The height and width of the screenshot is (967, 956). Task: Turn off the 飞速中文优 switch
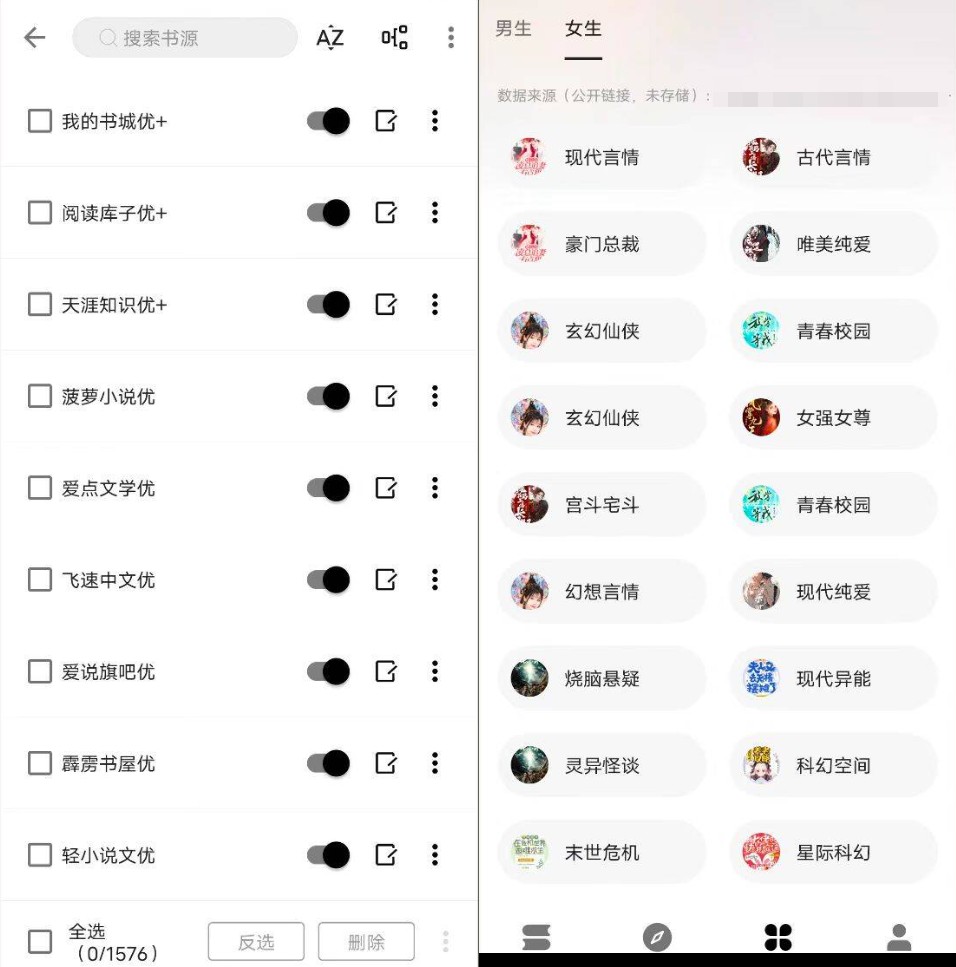[x=328, y=580]
